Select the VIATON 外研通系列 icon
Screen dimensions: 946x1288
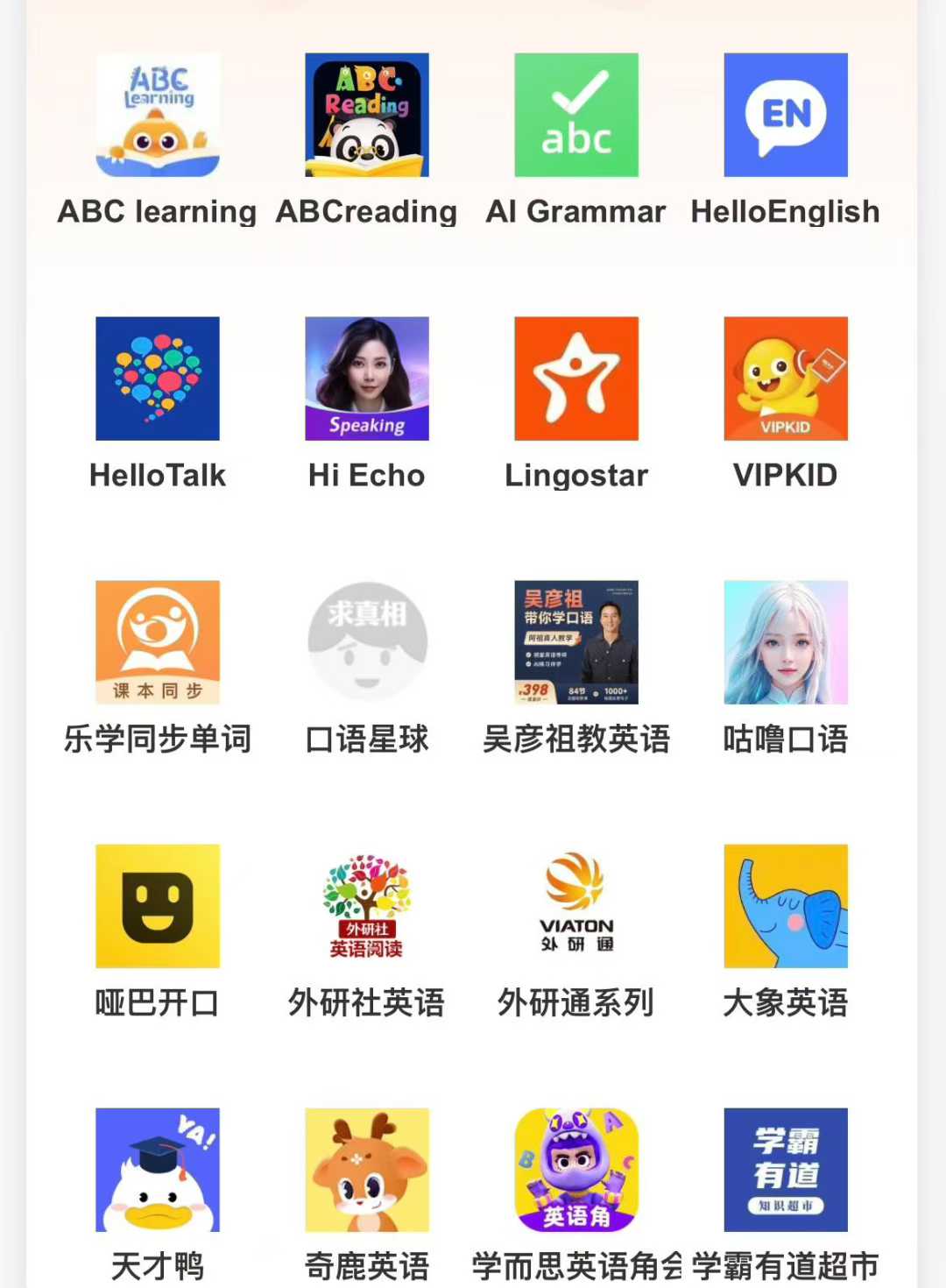[576, 906]
